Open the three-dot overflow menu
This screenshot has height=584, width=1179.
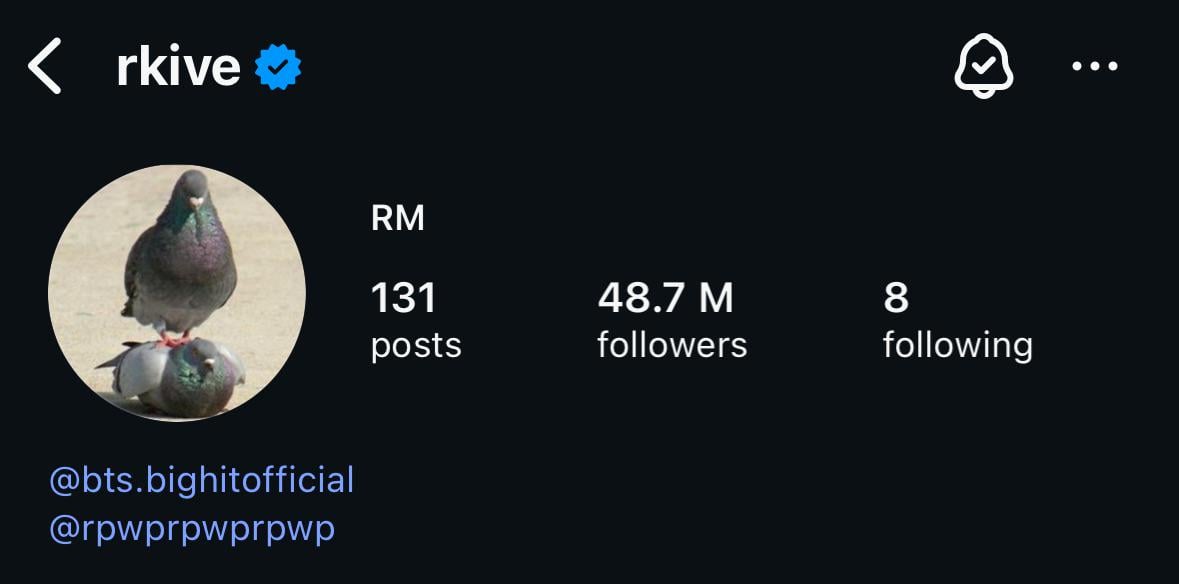tap(1095, 67)
